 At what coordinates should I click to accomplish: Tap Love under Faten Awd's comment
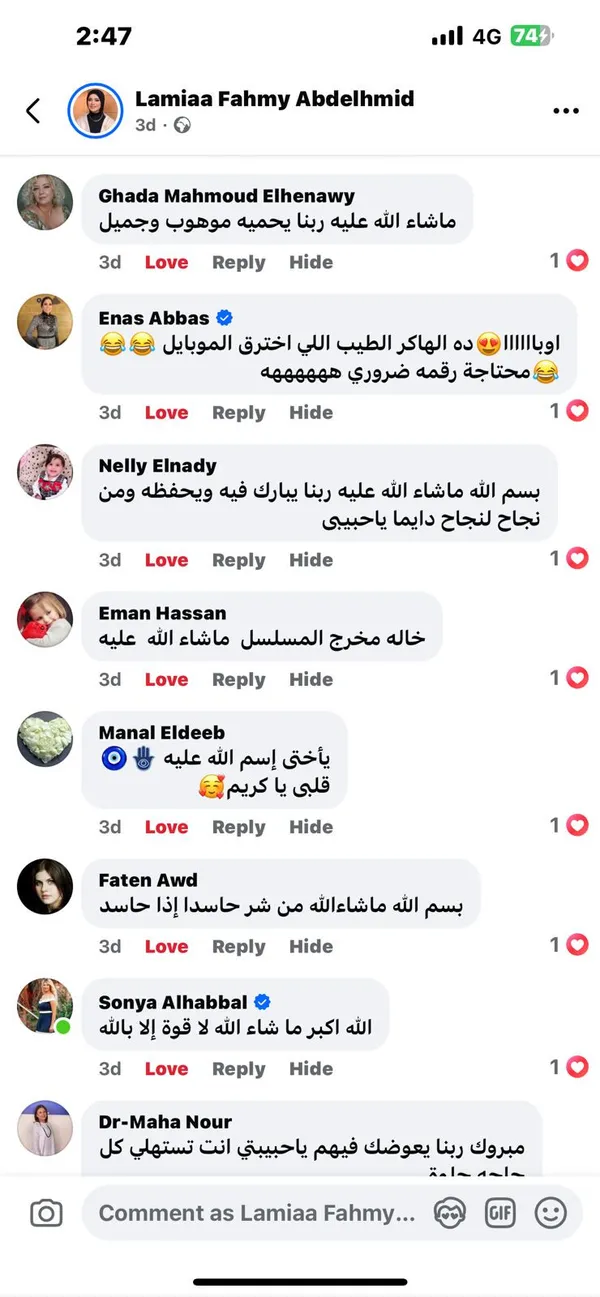click(166, 946)
